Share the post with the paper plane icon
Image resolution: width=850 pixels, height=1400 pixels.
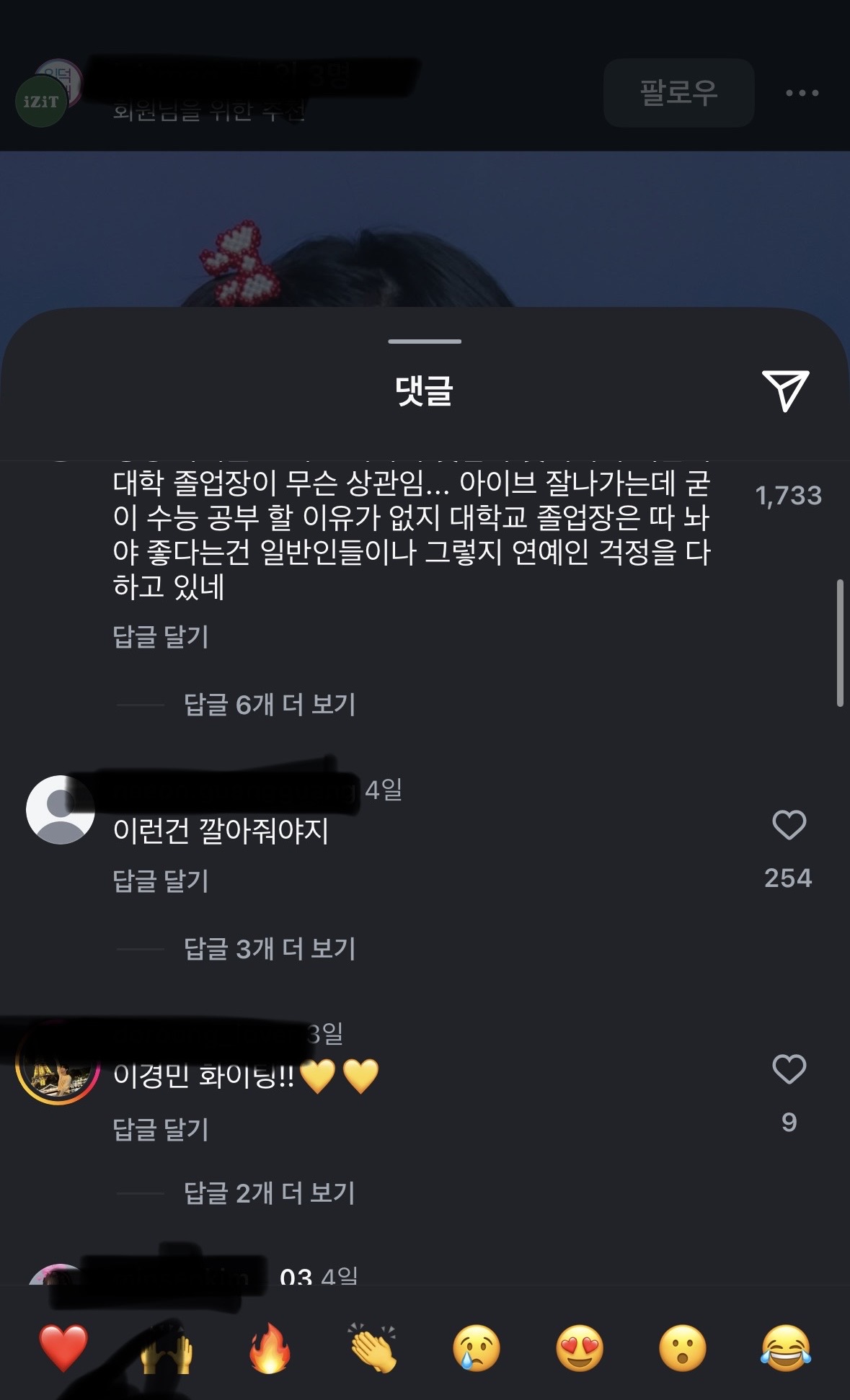[784, 390]
